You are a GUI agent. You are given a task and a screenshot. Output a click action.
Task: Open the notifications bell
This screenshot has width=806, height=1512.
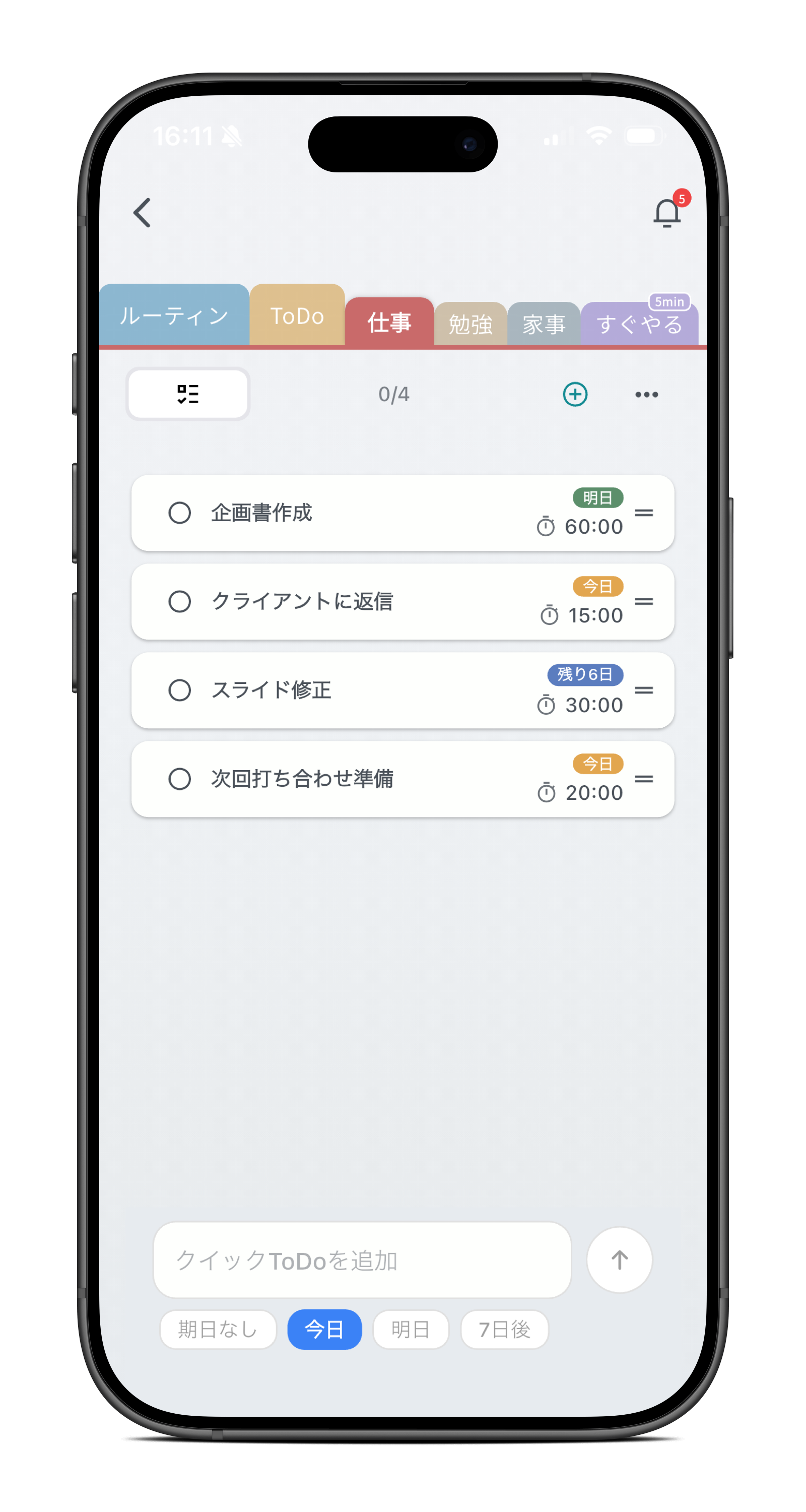click(667, 213)
